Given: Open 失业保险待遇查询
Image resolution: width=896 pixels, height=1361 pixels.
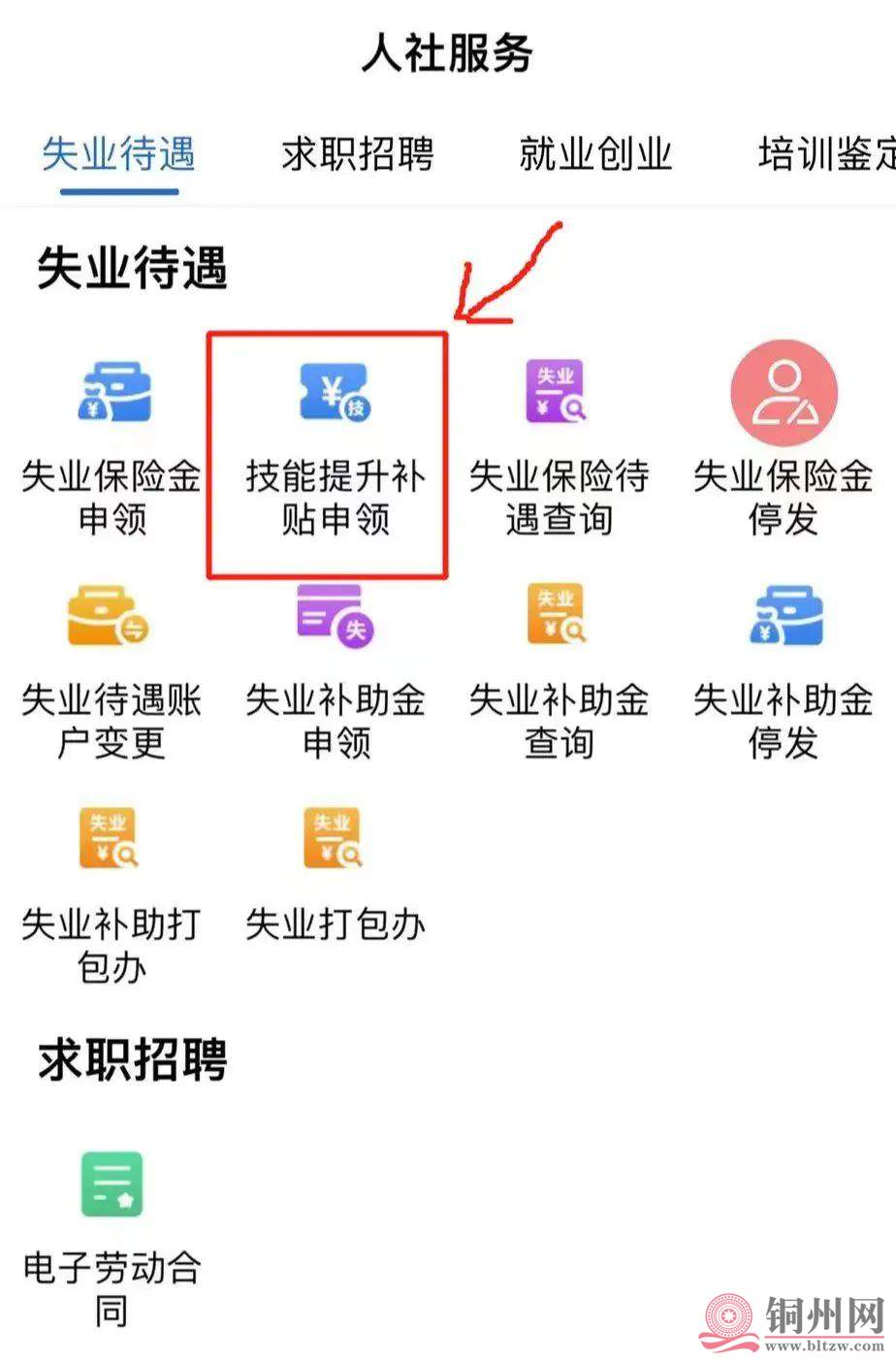Looking at the screenshot, I should click(x=559, y=441).
